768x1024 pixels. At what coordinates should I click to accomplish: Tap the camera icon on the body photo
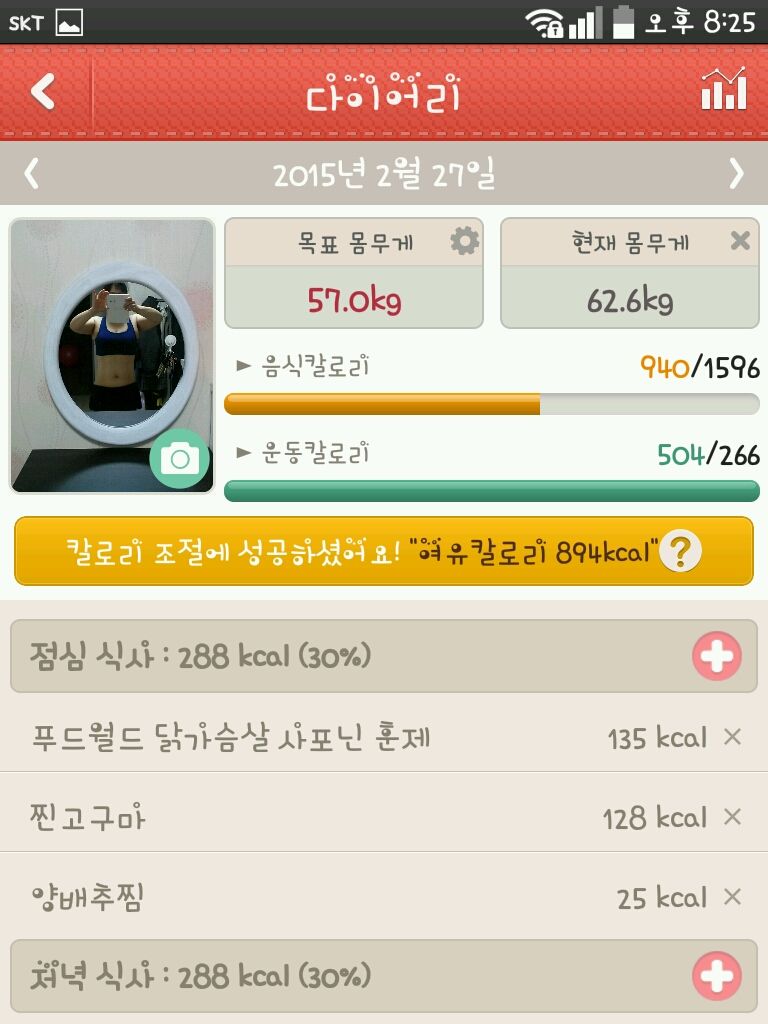[180, 459]
